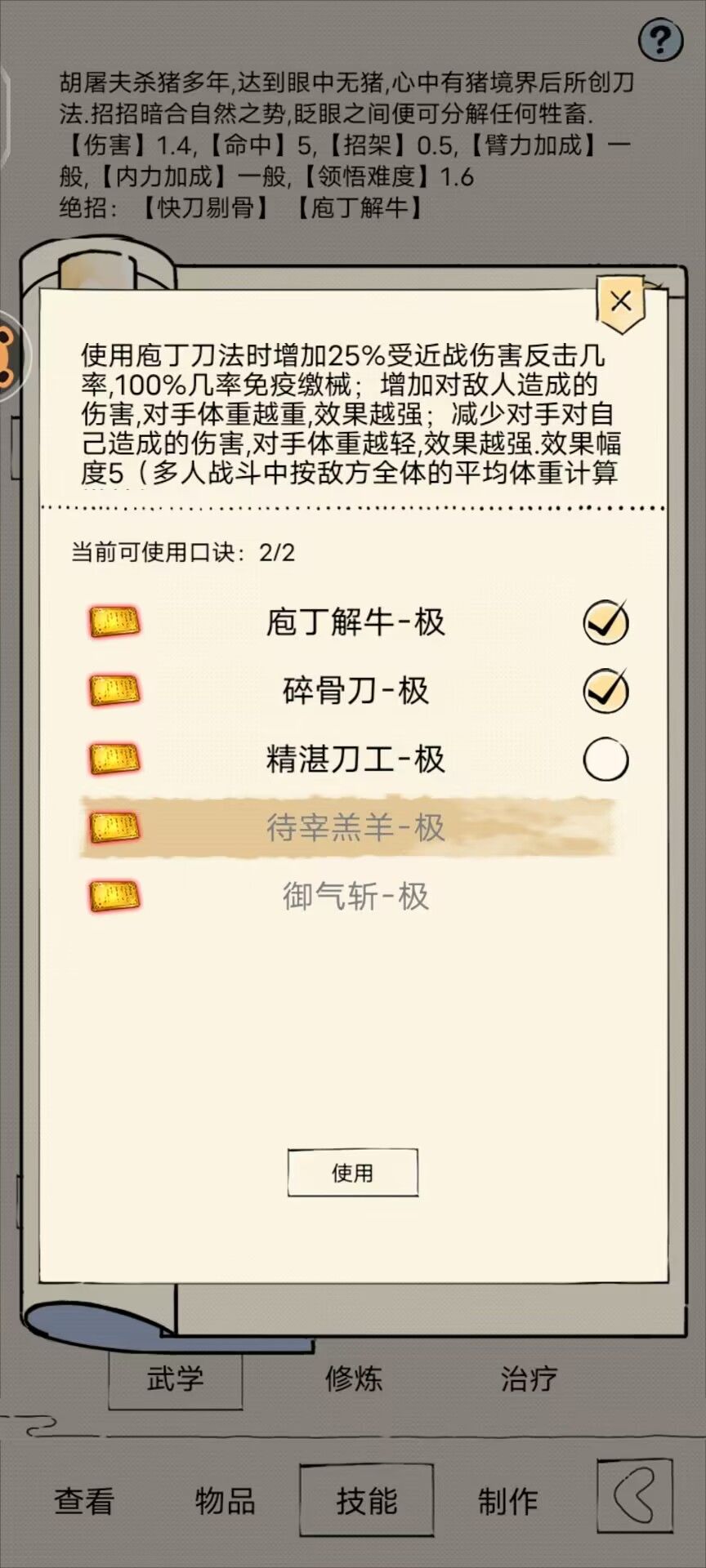This screenshot has width=706, height=1568.
Task: Click the gold token beside 待宰羔羊-极
Action: [x=114, y=827]
